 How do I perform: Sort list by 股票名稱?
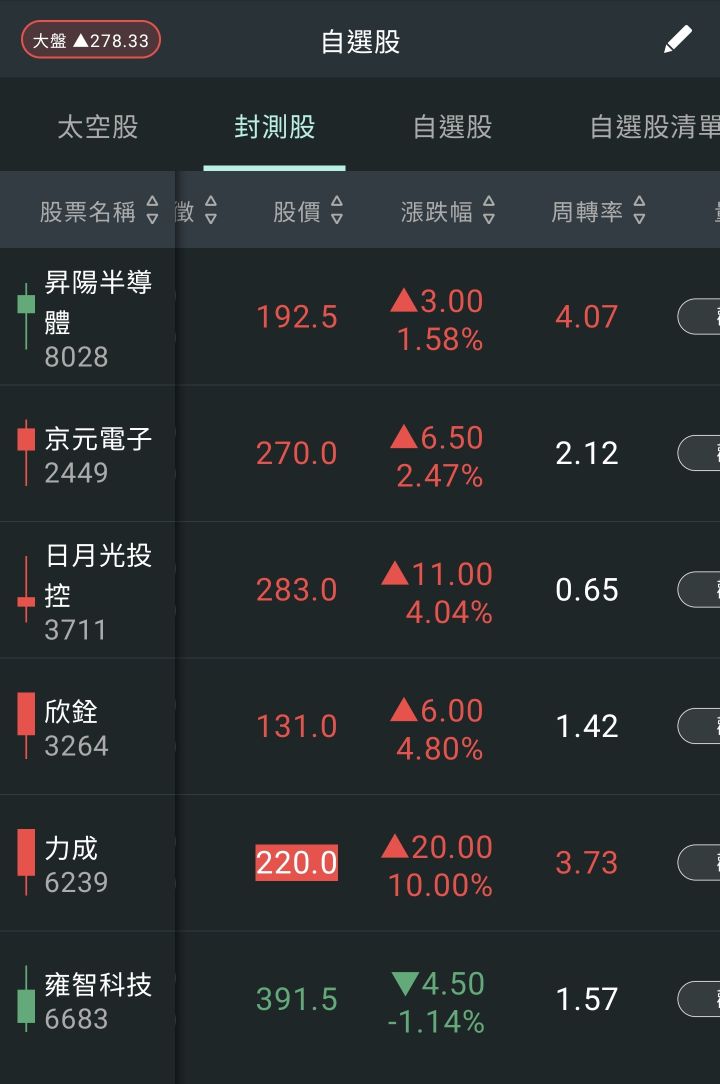coord(98,211)
